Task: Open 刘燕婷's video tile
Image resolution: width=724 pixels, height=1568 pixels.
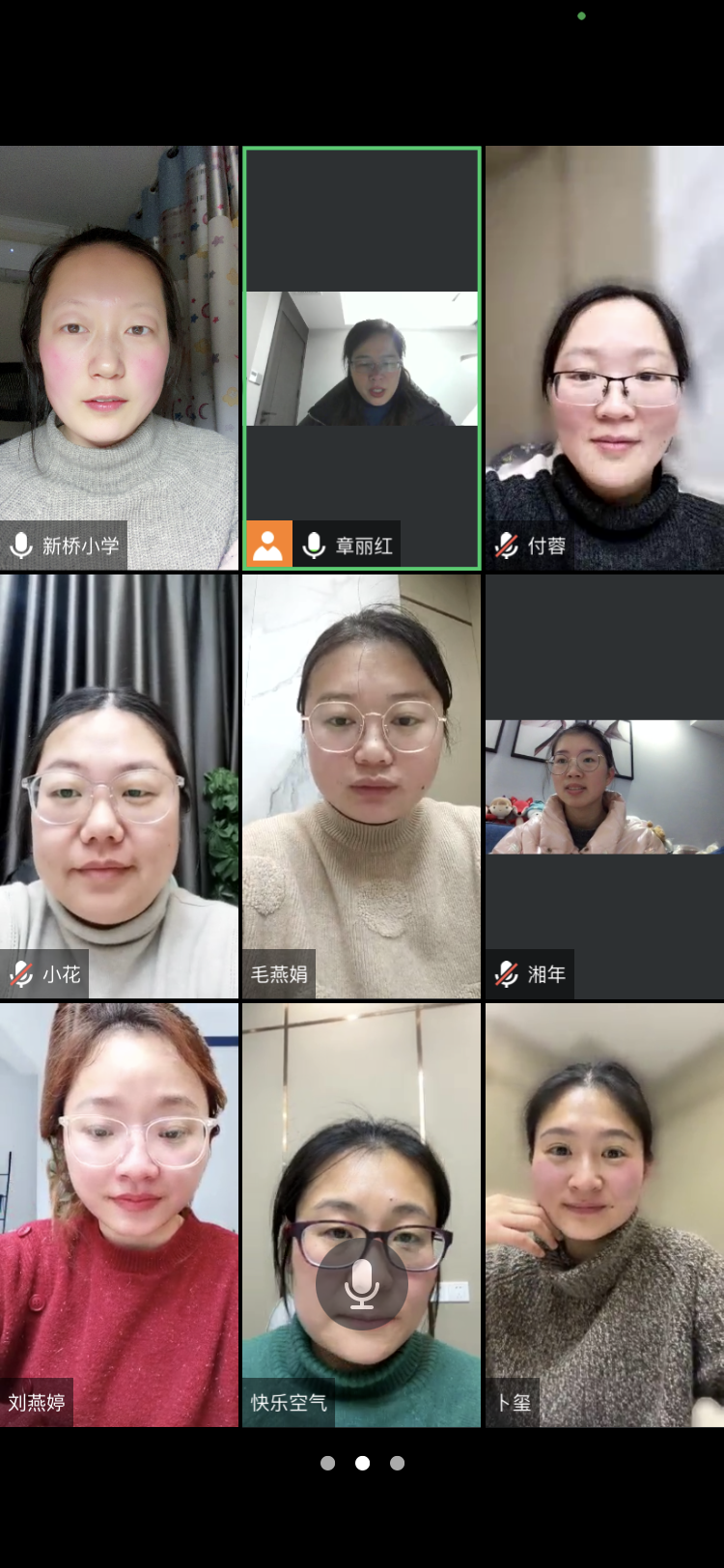Action: click(119, 1215)
